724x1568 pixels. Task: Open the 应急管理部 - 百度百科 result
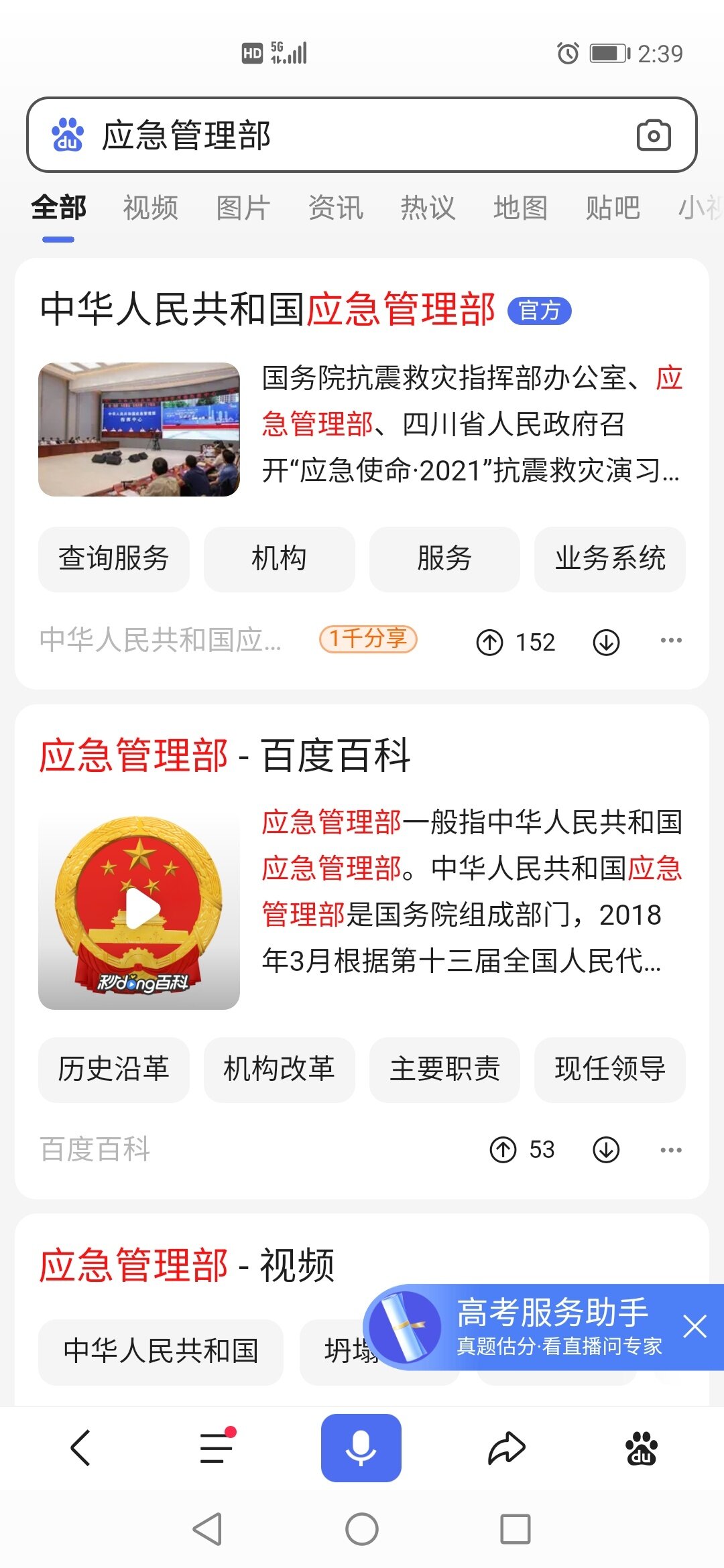pyautogui.click(x=225, y=756)
